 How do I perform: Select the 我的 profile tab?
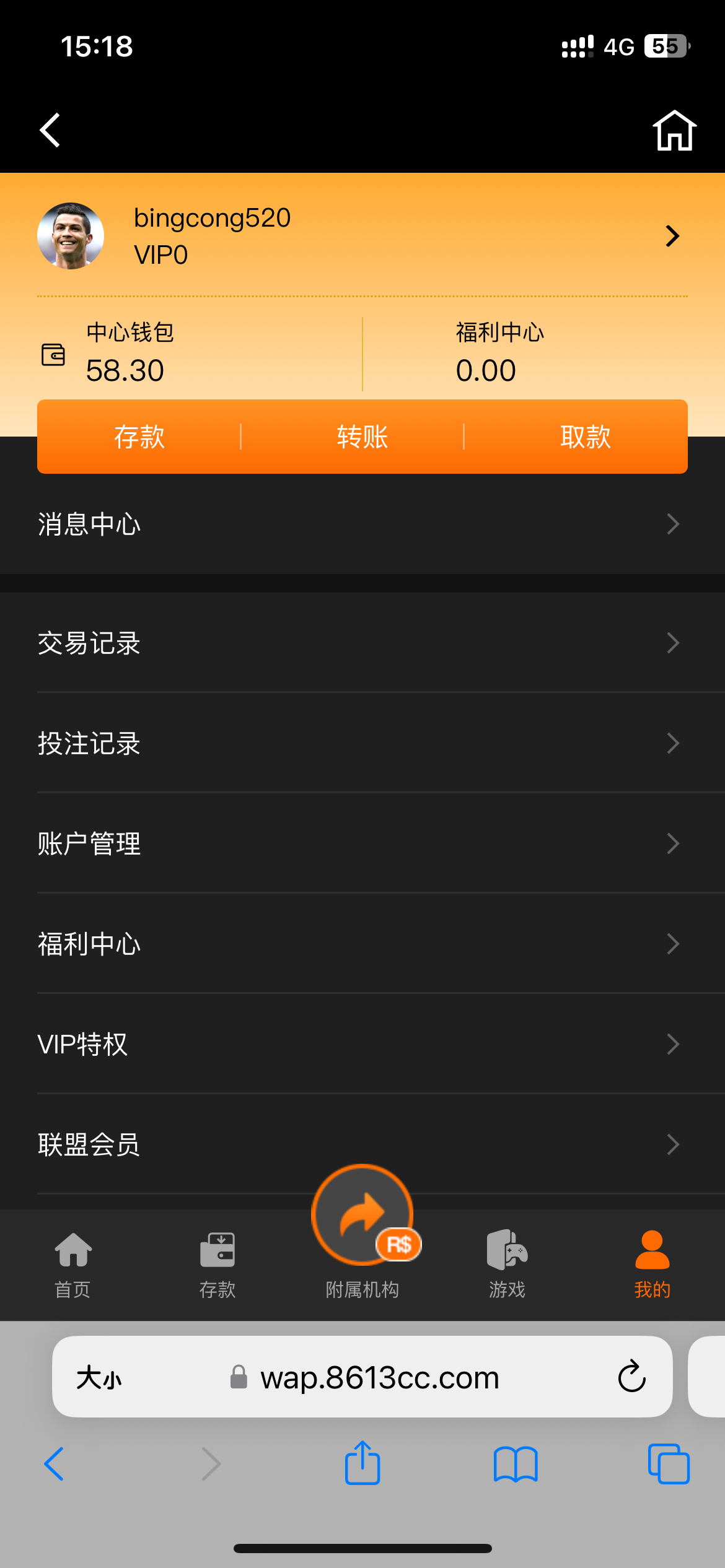tap(652, 1263)
